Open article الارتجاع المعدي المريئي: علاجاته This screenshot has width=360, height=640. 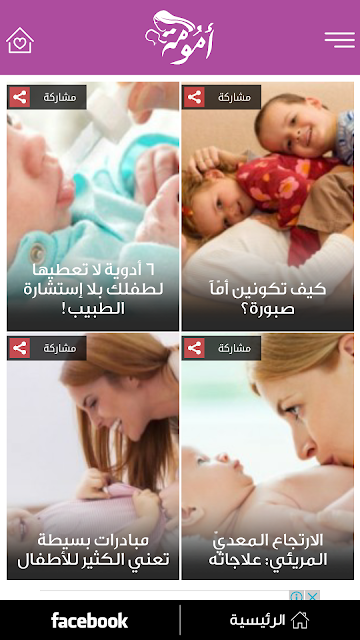[268, 456]
